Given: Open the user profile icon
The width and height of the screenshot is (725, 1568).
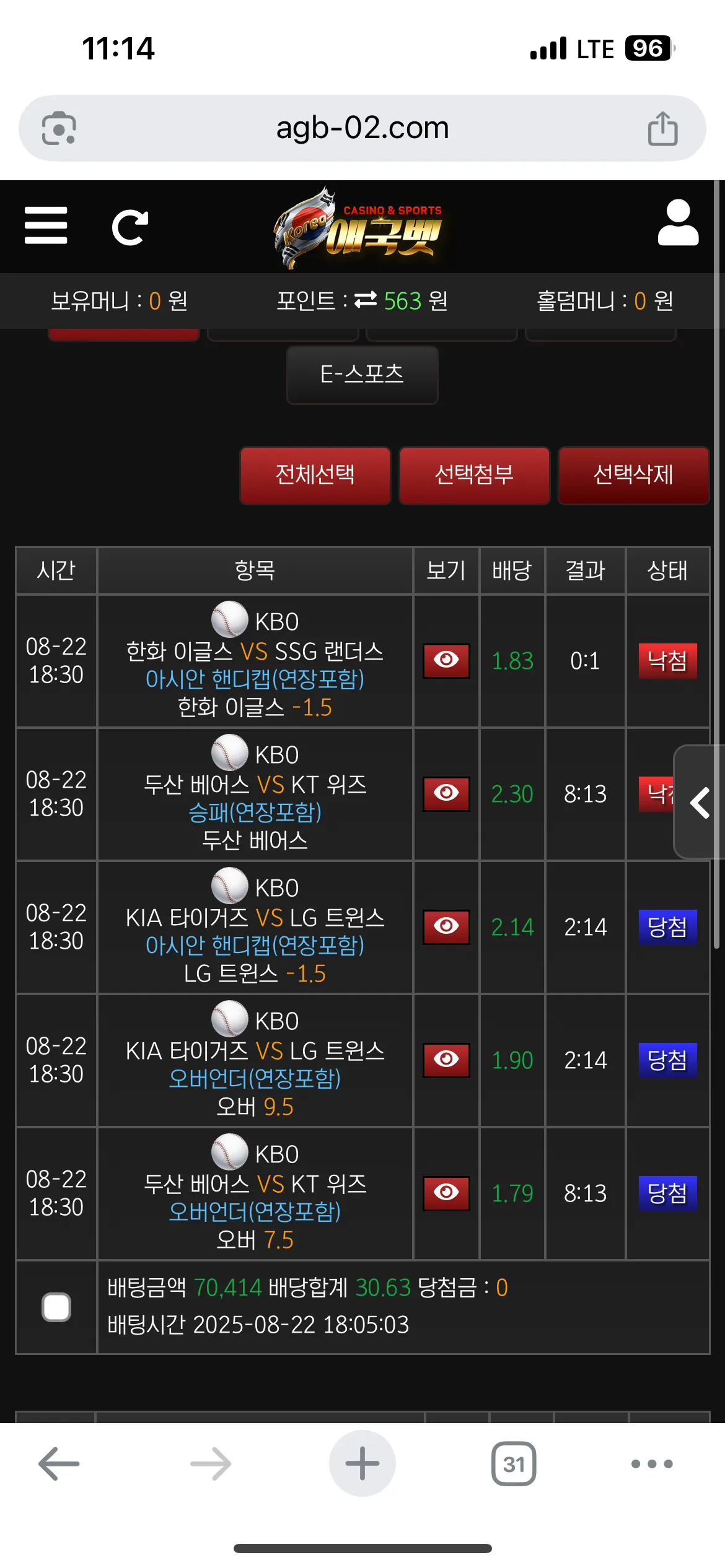Looking at the screenshot, I should (678, 222).
